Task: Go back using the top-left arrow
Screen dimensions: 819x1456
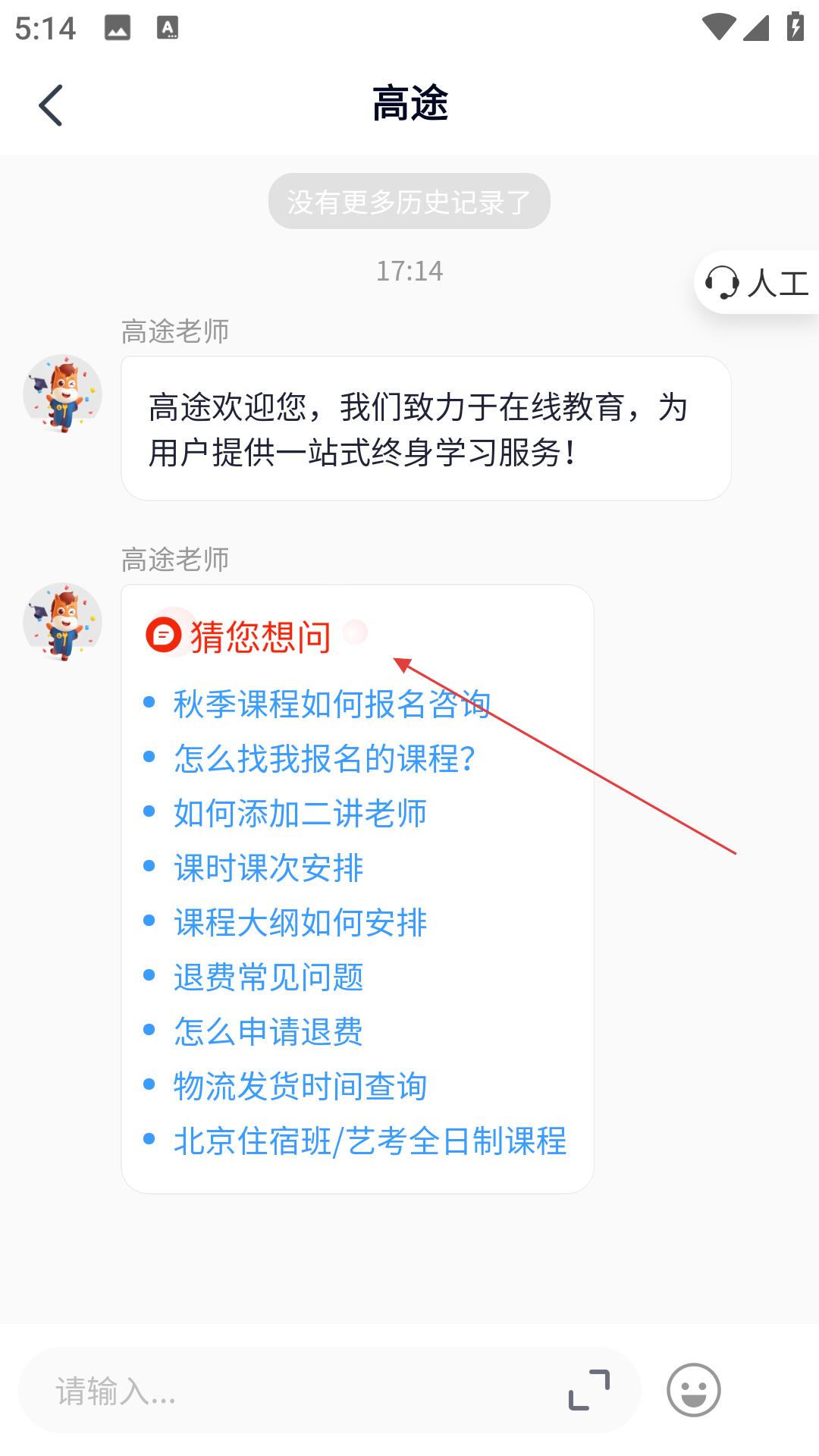Action: pos(50,105)
